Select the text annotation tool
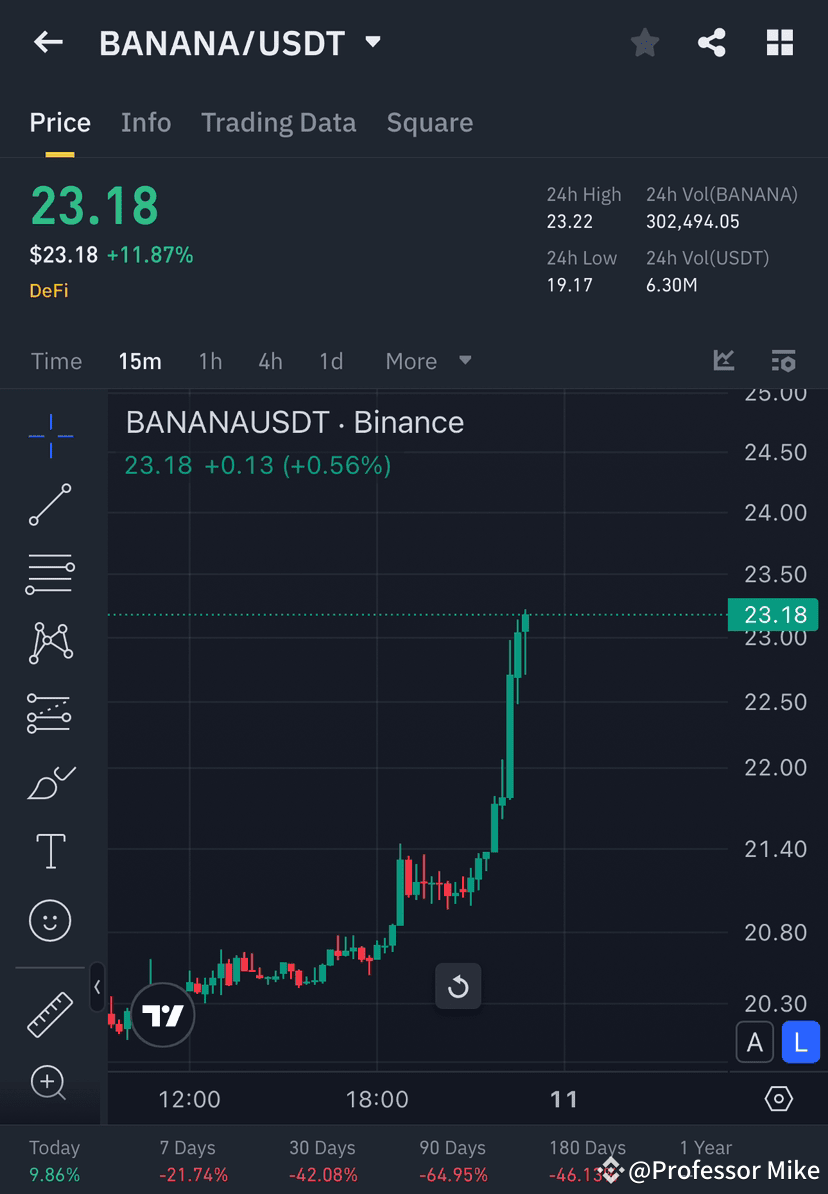 [49, 850]
